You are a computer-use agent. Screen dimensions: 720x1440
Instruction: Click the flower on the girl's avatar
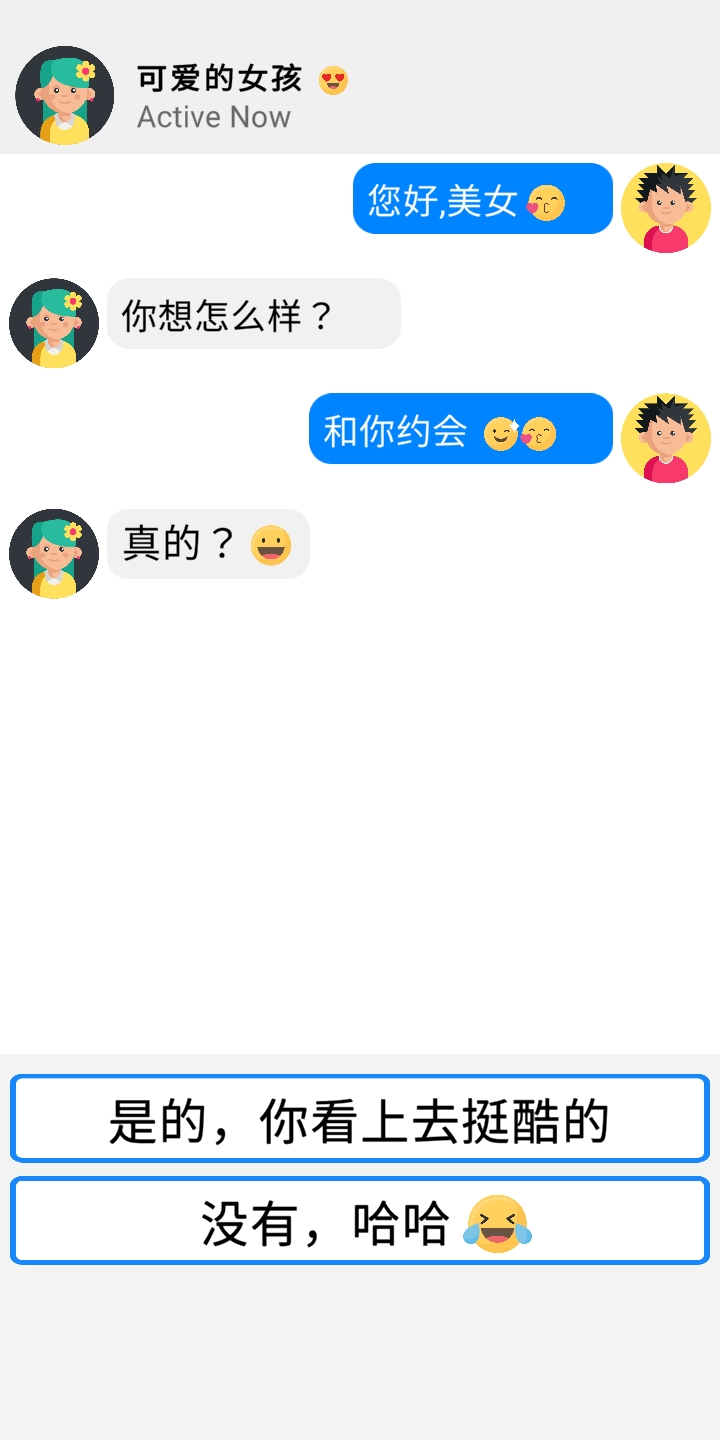86,69
